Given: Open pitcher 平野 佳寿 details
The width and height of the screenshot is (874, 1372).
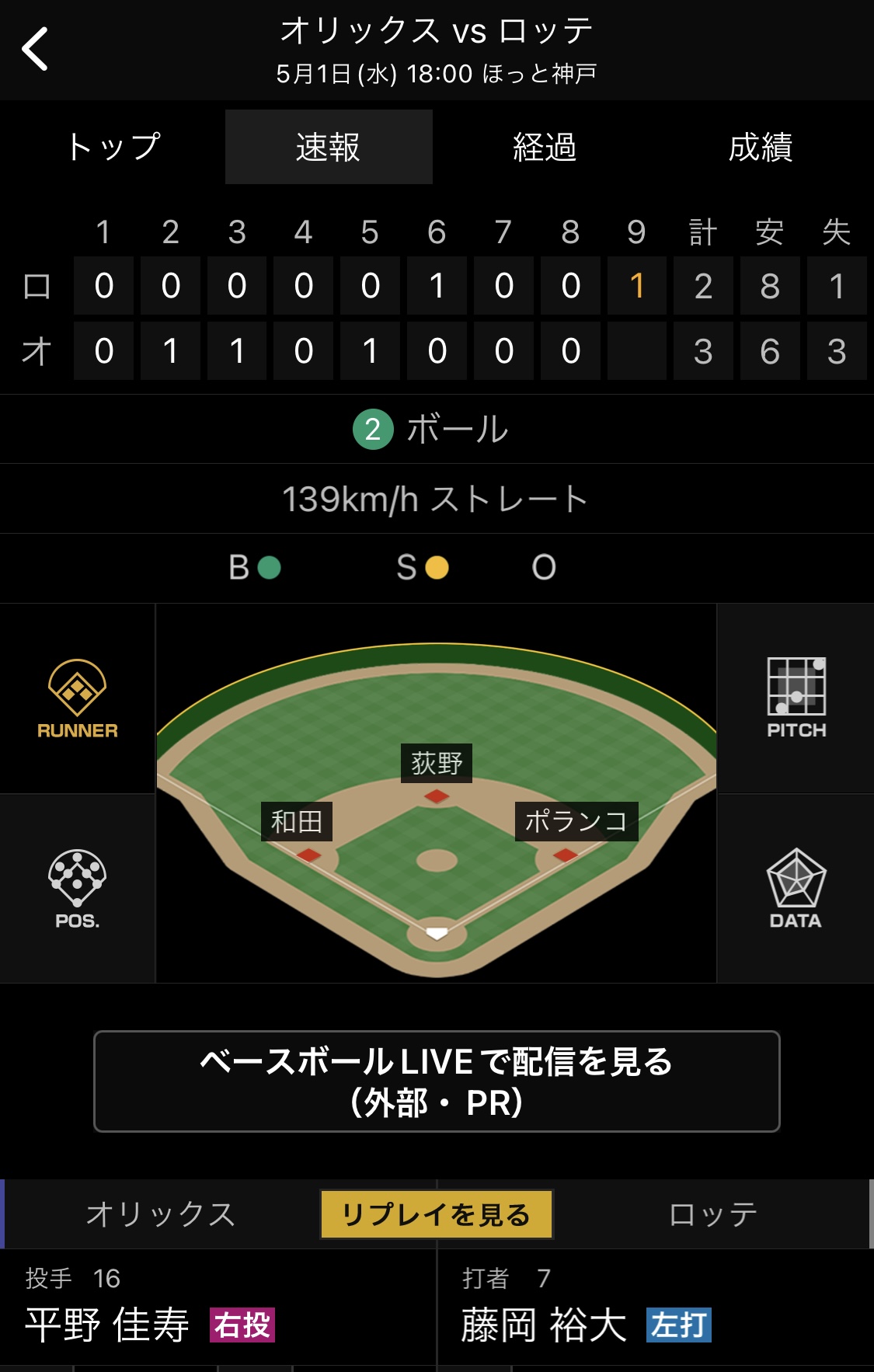Looking at the screenshot, I should (x=109, y=1324).
